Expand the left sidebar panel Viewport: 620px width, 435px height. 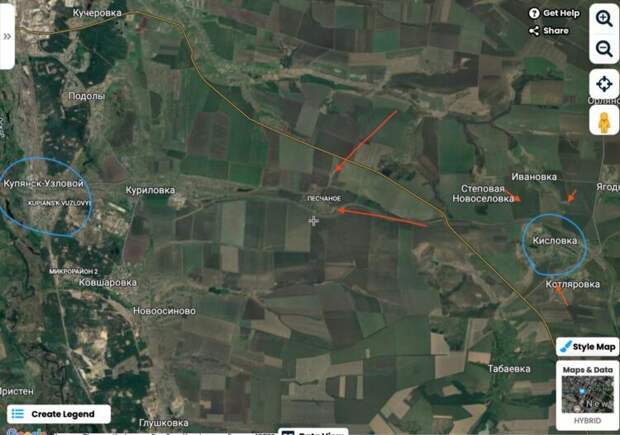click(x=7, y=36)
